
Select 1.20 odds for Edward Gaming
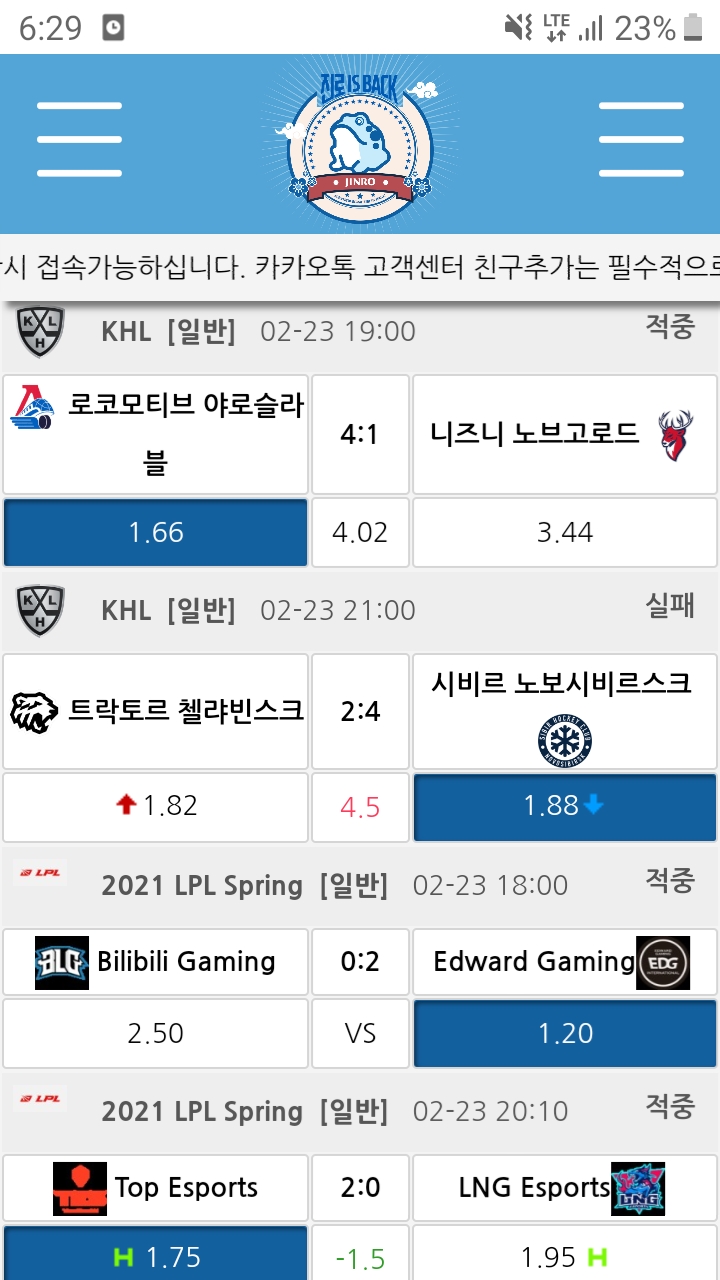click(x=564, y=1033)
